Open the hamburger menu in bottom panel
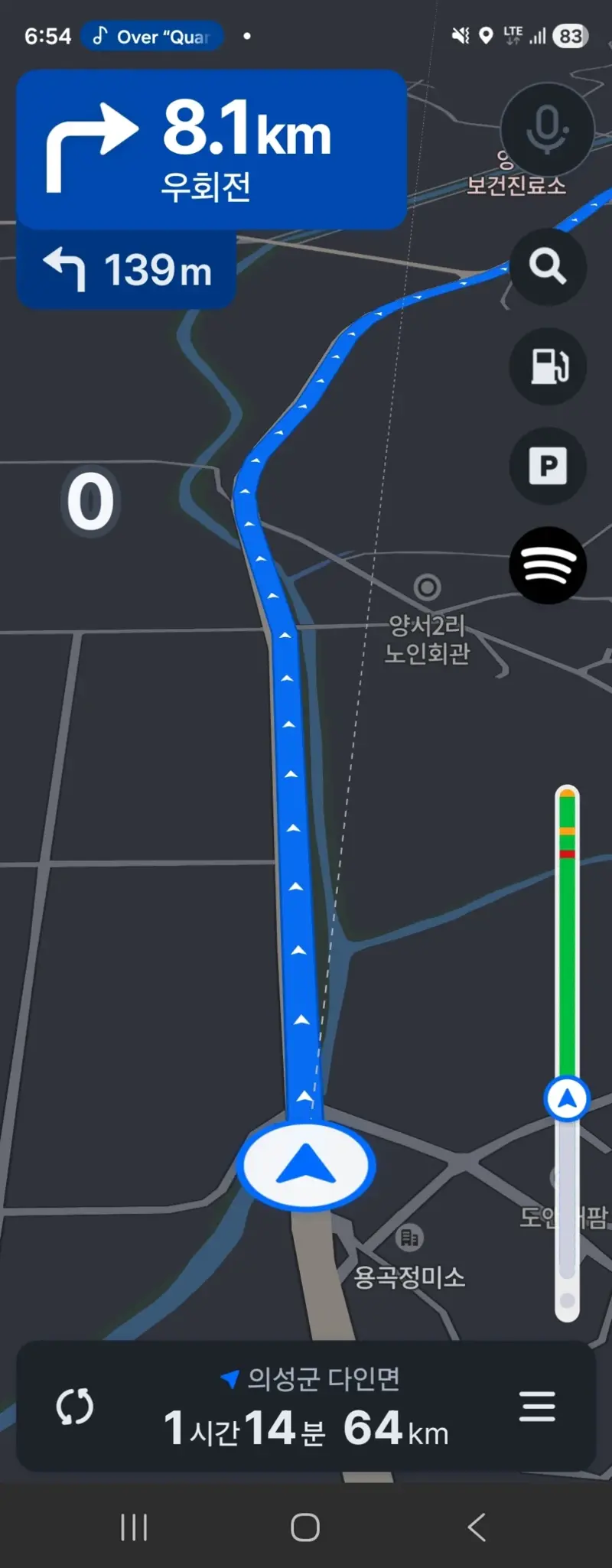The width and height of the screenshot is (612, 1568). click(x=537, y=1406)
